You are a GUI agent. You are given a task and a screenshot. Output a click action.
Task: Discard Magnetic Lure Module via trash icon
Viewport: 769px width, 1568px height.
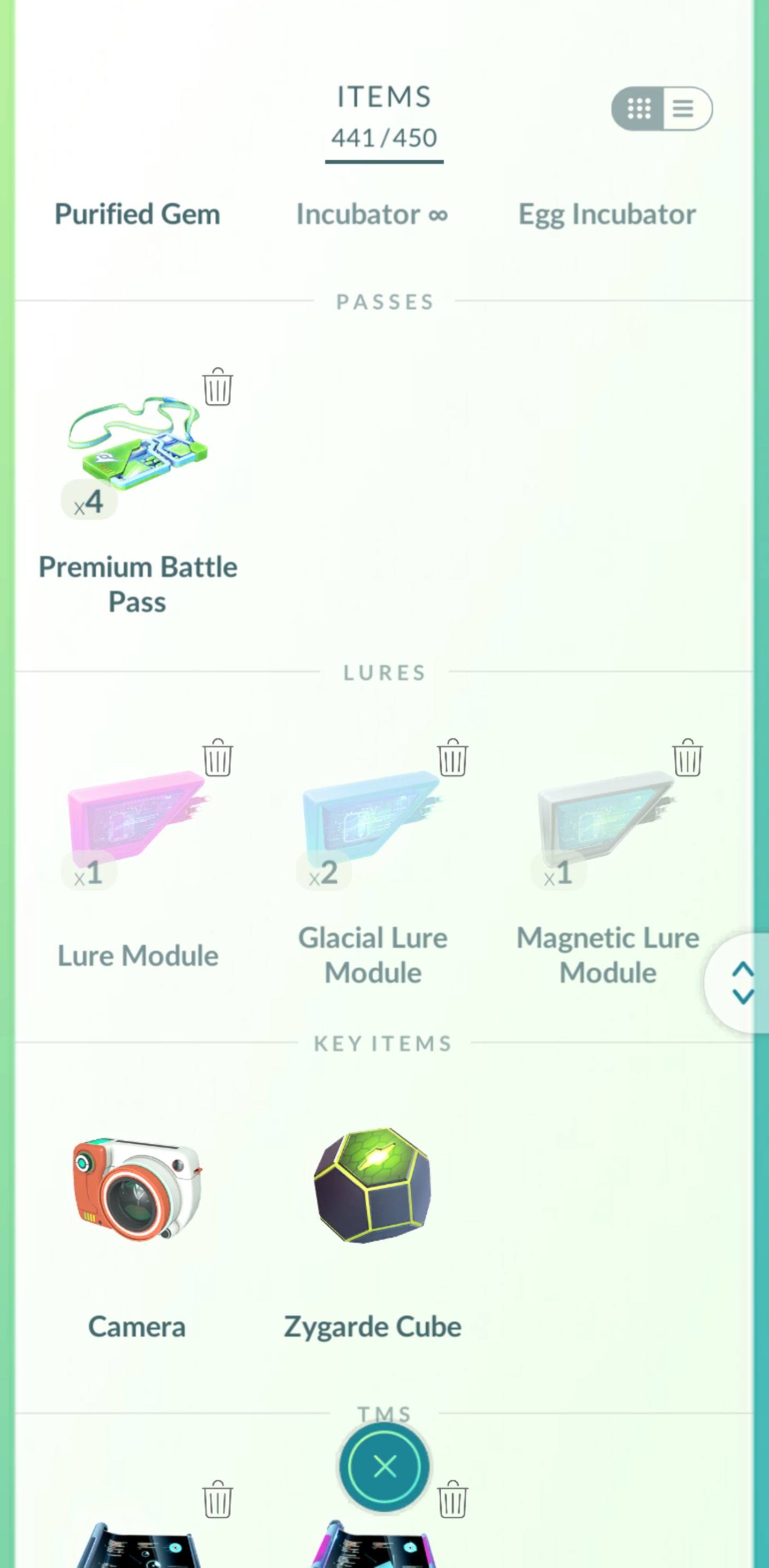(x=687, y=759)
